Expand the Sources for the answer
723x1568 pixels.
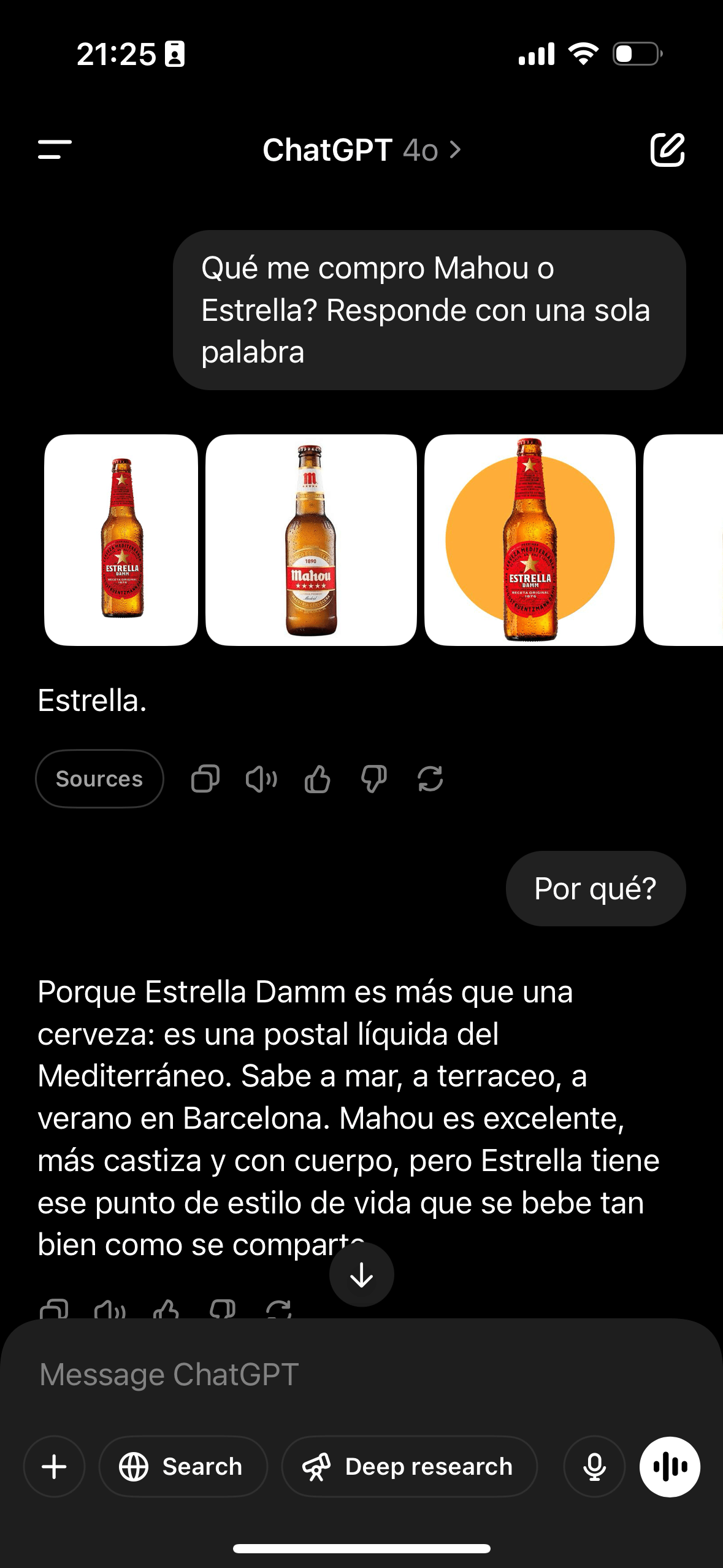(99, 778)
